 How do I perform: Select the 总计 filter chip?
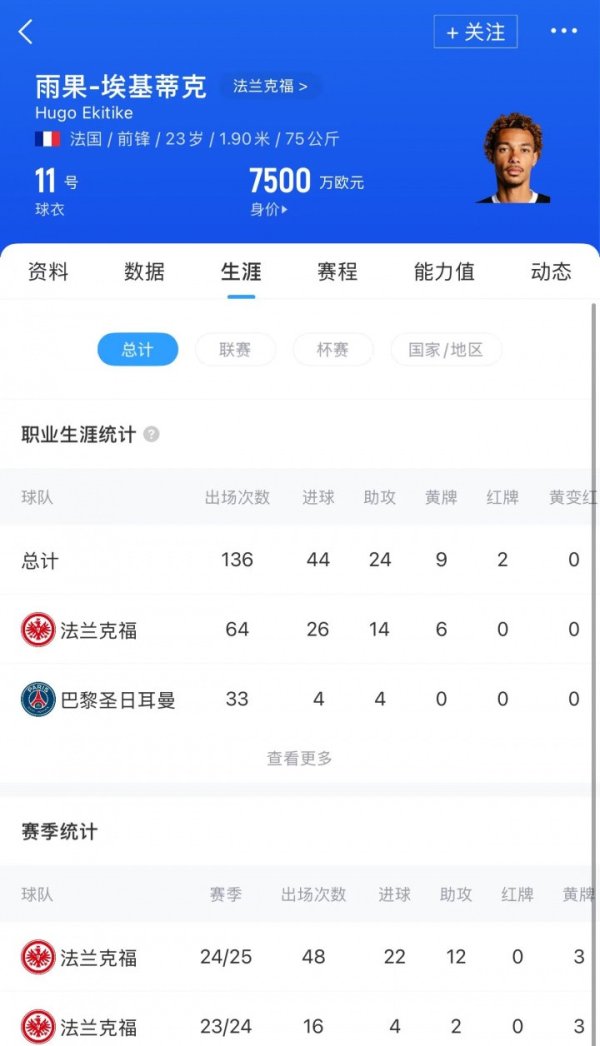coord(138,350)
